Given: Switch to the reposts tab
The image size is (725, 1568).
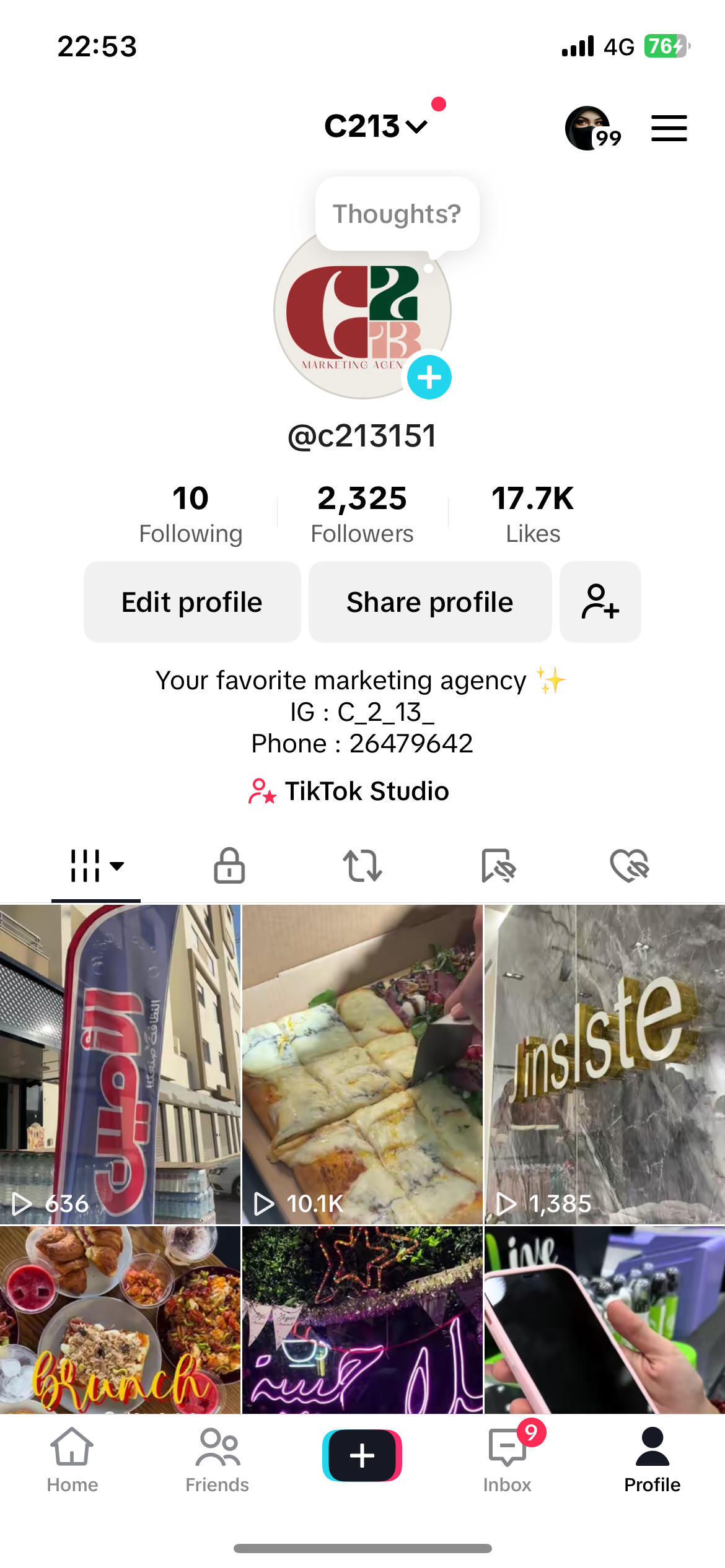Looking at the screenshot, I should [362, 865].
